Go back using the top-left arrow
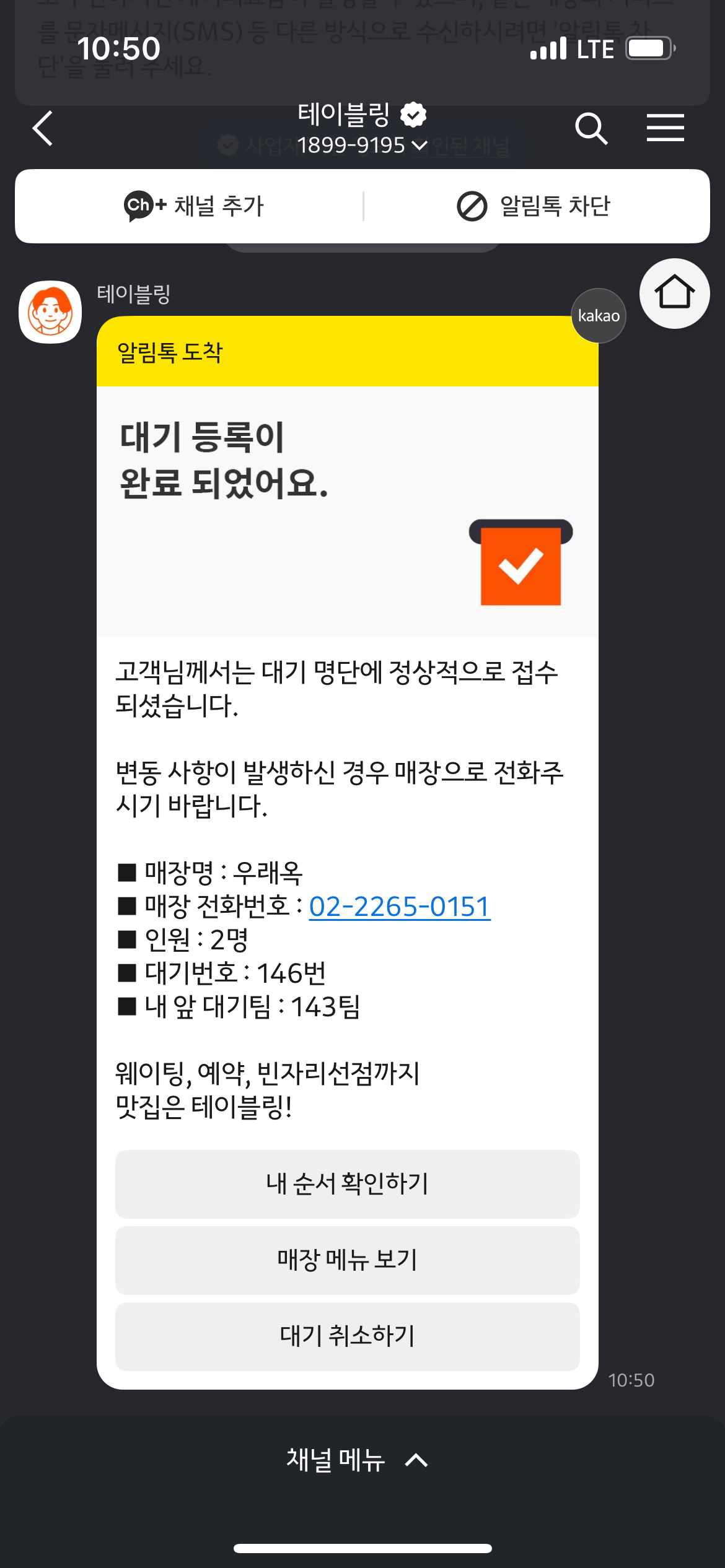 43,129
